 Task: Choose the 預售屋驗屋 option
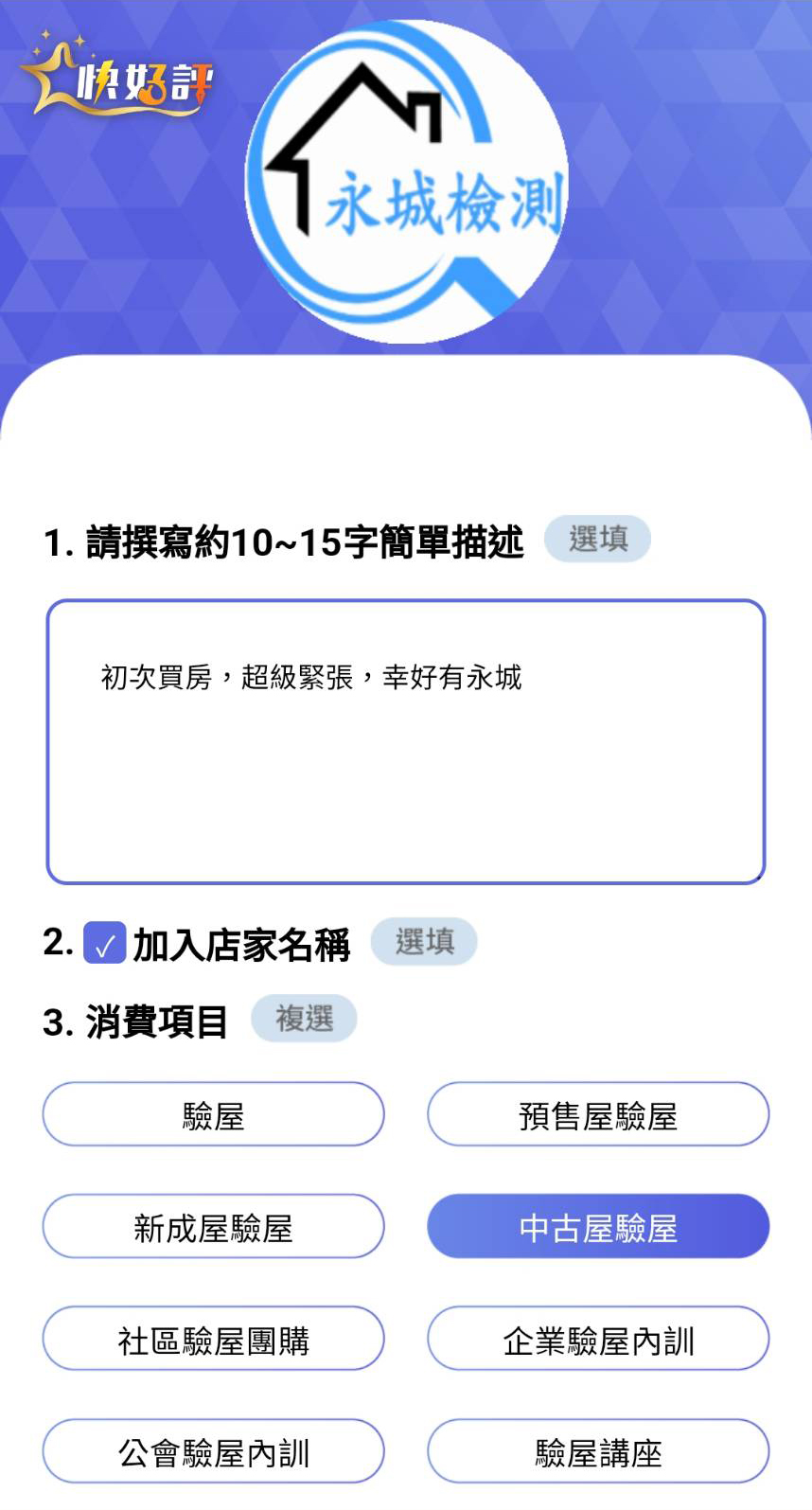(x=598, y=1114)
